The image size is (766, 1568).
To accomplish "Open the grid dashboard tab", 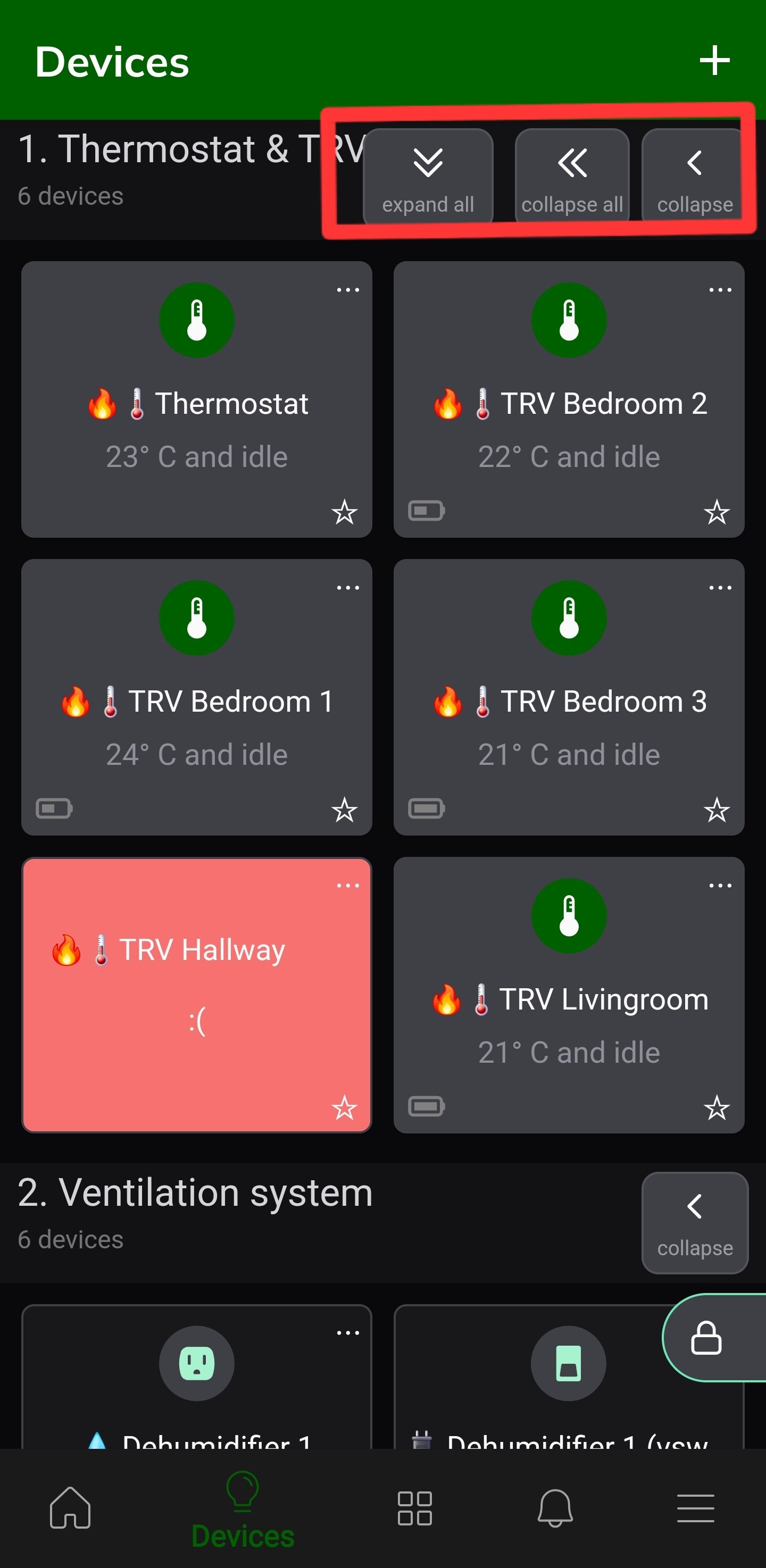I will point(415,1508).
